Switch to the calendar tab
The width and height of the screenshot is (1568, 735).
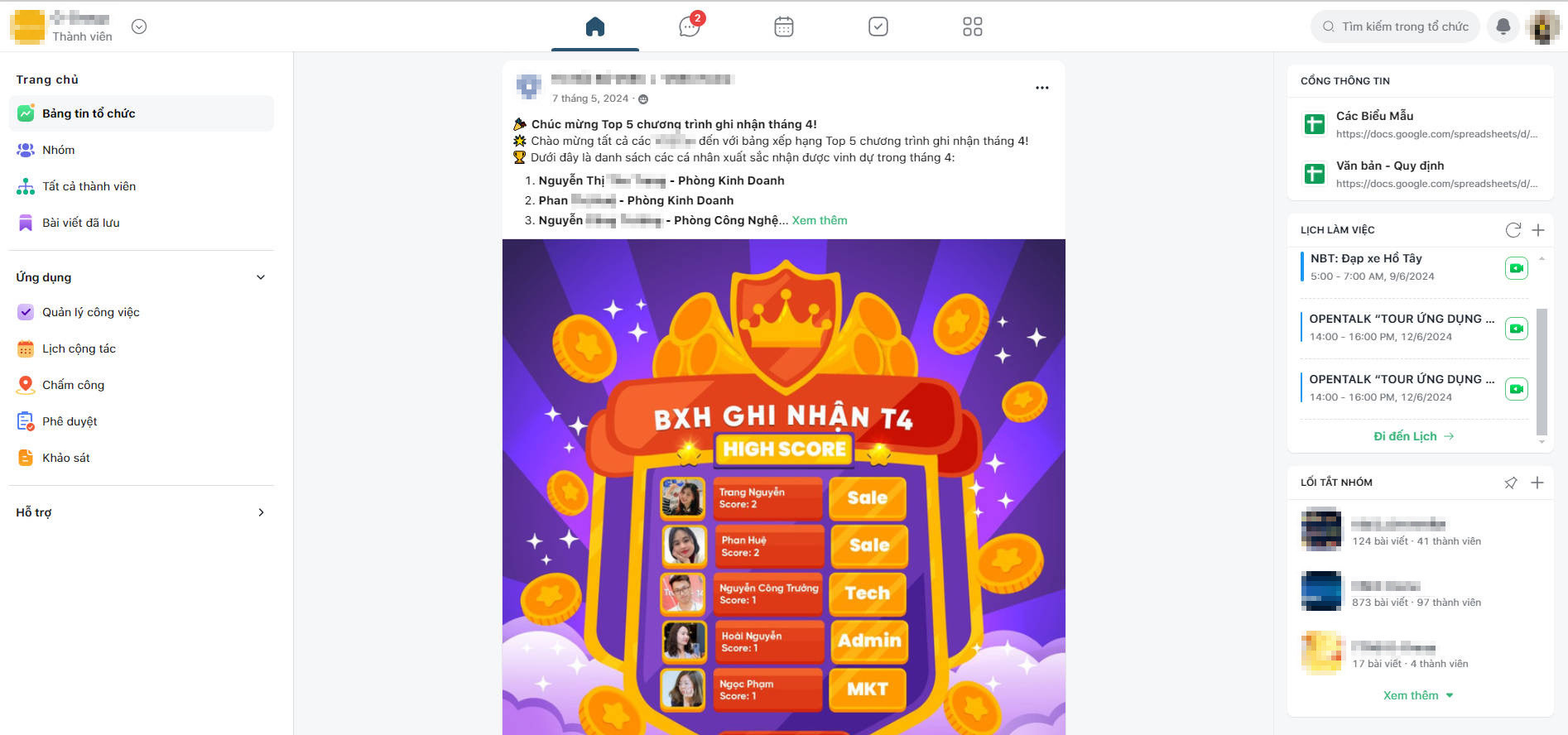[x=783, y=26]
